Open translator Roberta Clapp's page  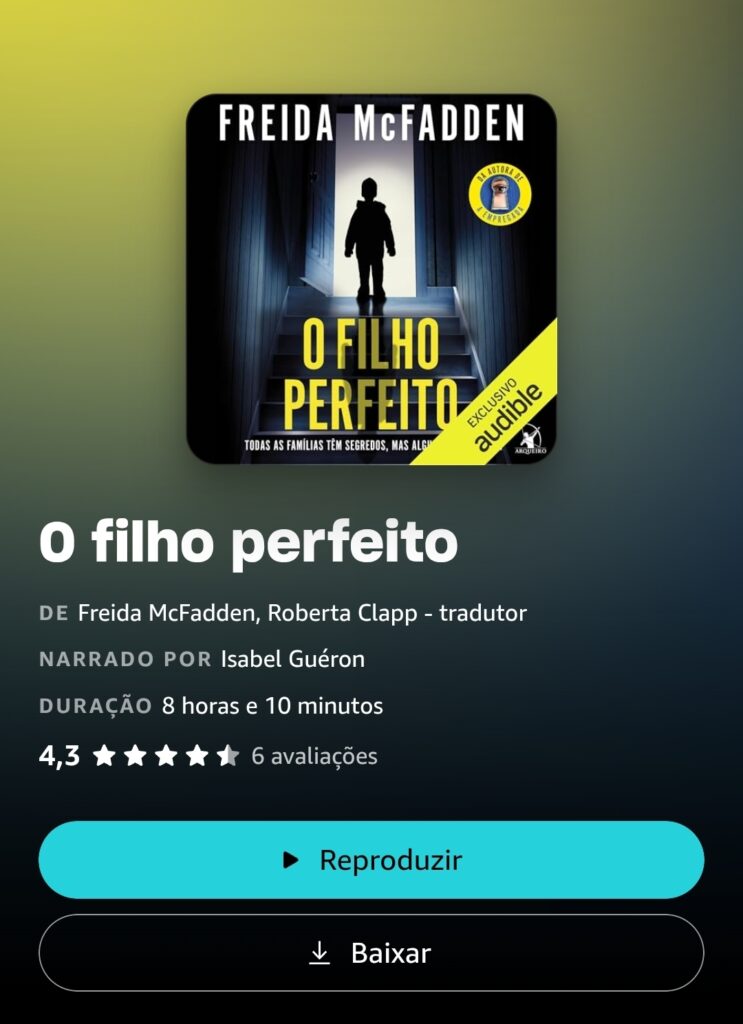350,613
